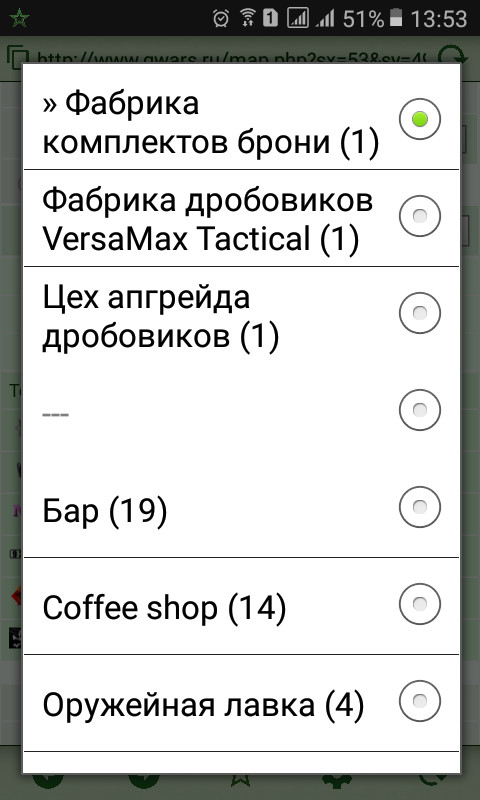The height and width of the screenshot is (800, 480).
Task: Pick the Бар (19) option
Action: (241, 508)
